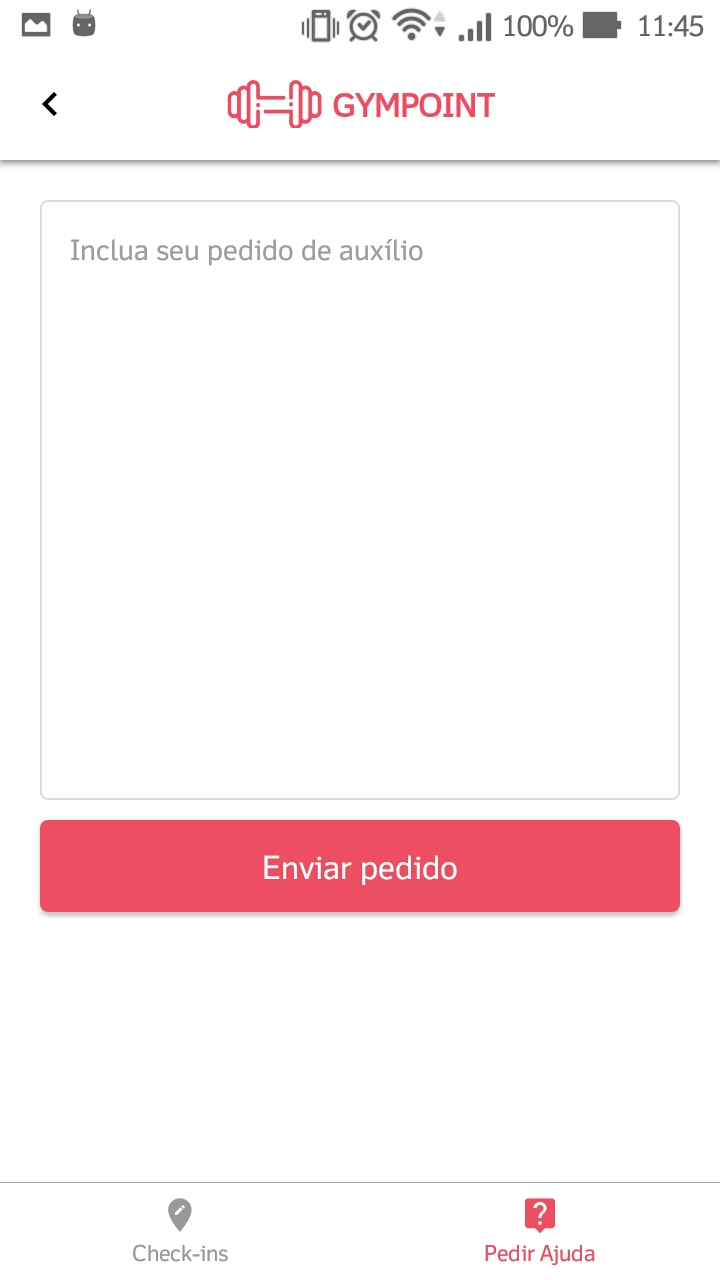
Task: Switch to the Check-ins tab
Action: click(180, 1232)
